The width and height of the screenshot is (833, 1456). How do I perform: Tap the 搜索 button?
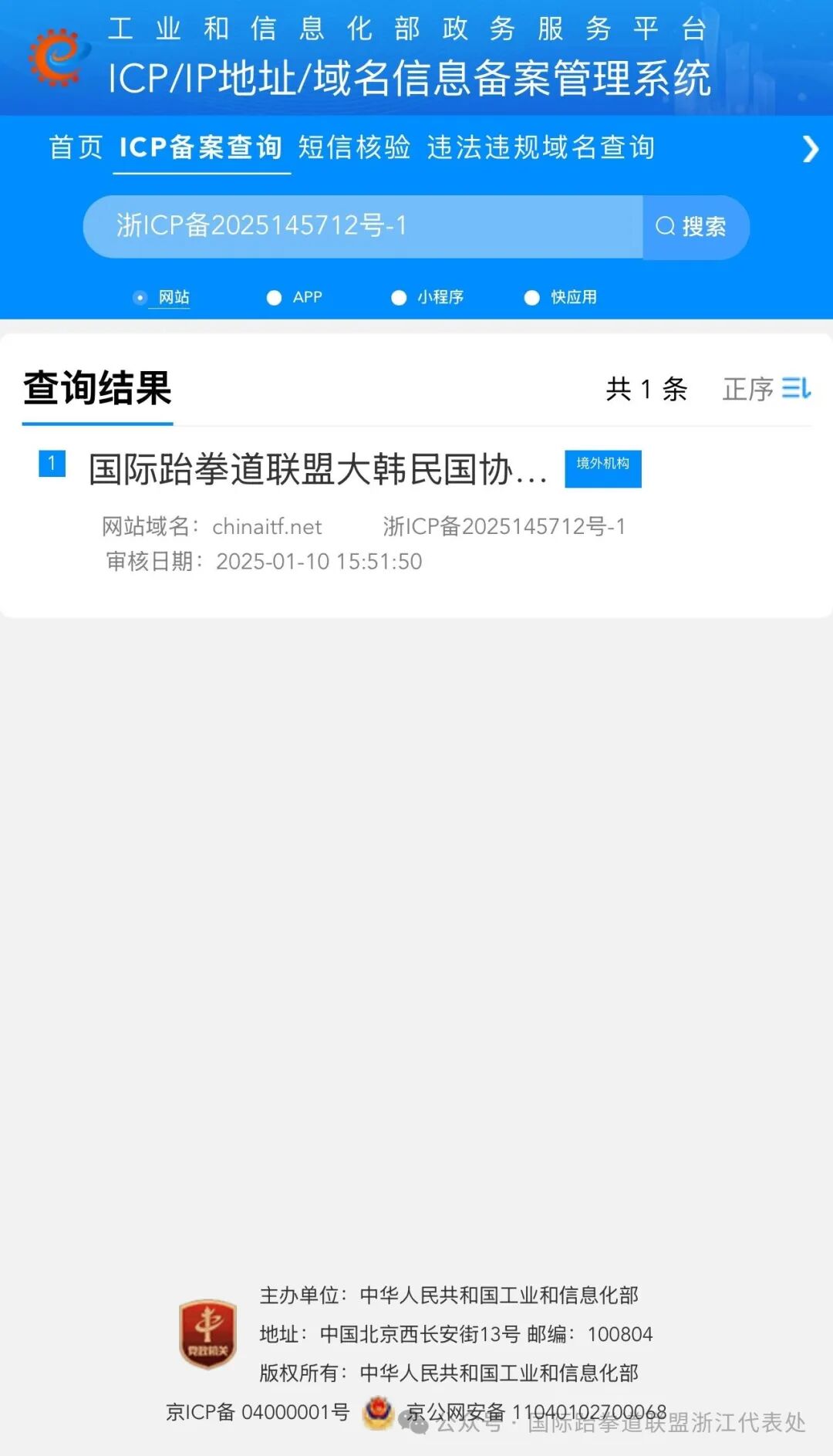click(x=692, y=227)
